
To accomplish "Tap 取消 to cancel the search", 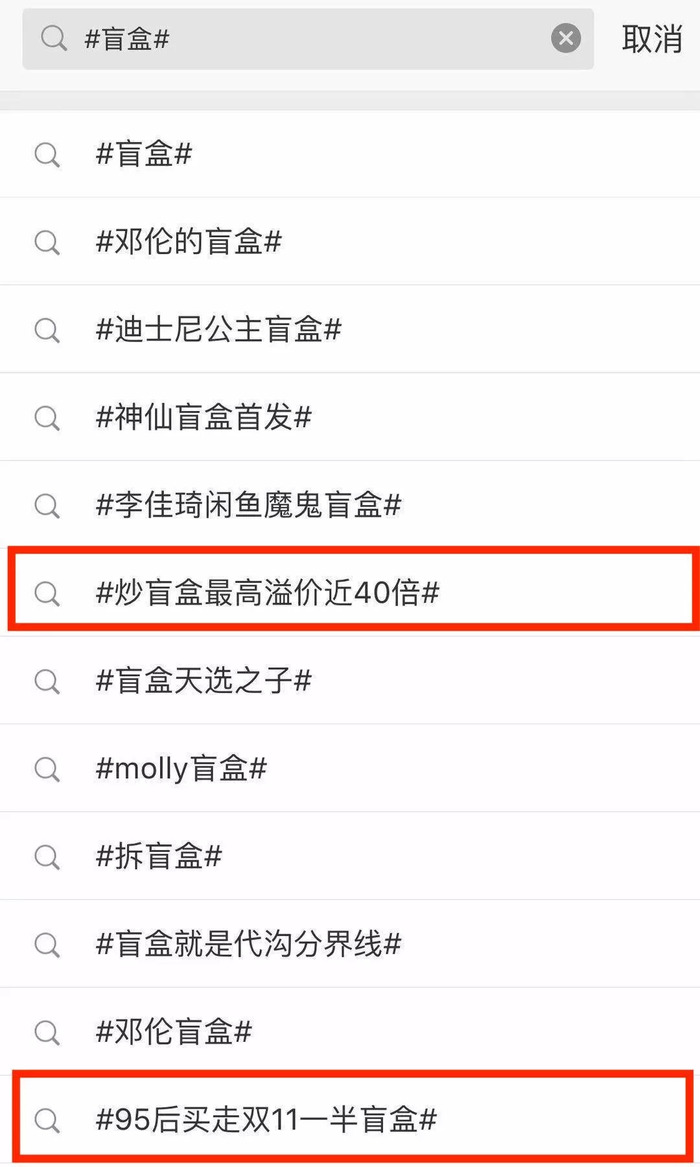I will [652, 39].
